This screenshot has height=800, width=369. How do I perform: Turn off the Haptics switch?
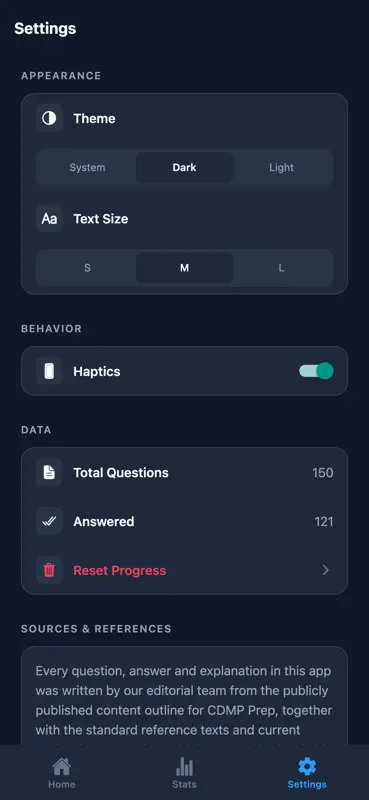316,371
